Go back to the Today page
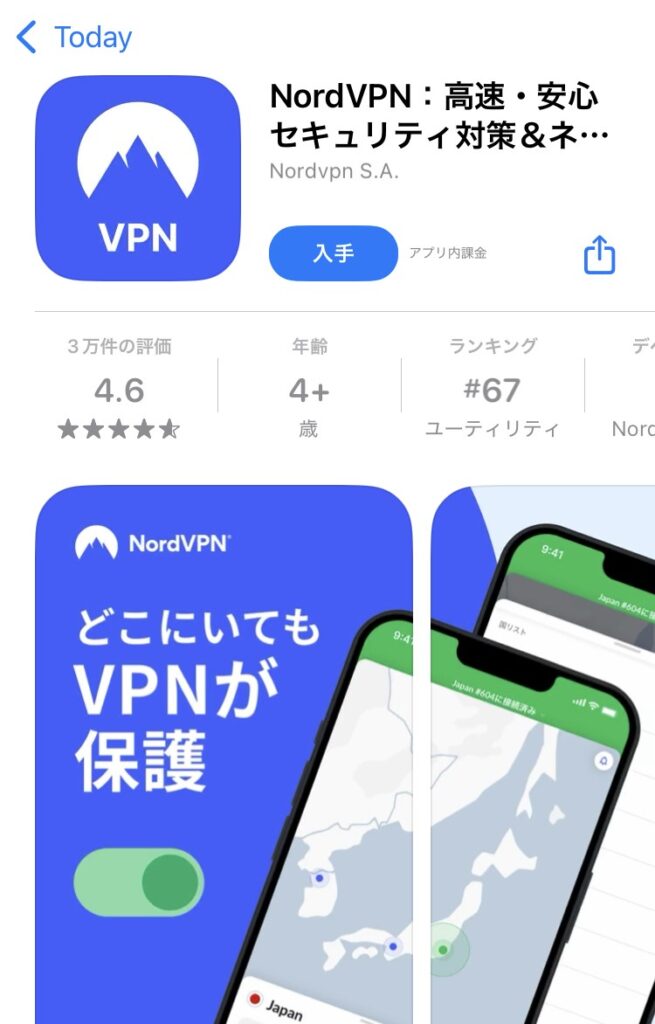The width and height of the screenshot is (655, 1024). (74, 38)
